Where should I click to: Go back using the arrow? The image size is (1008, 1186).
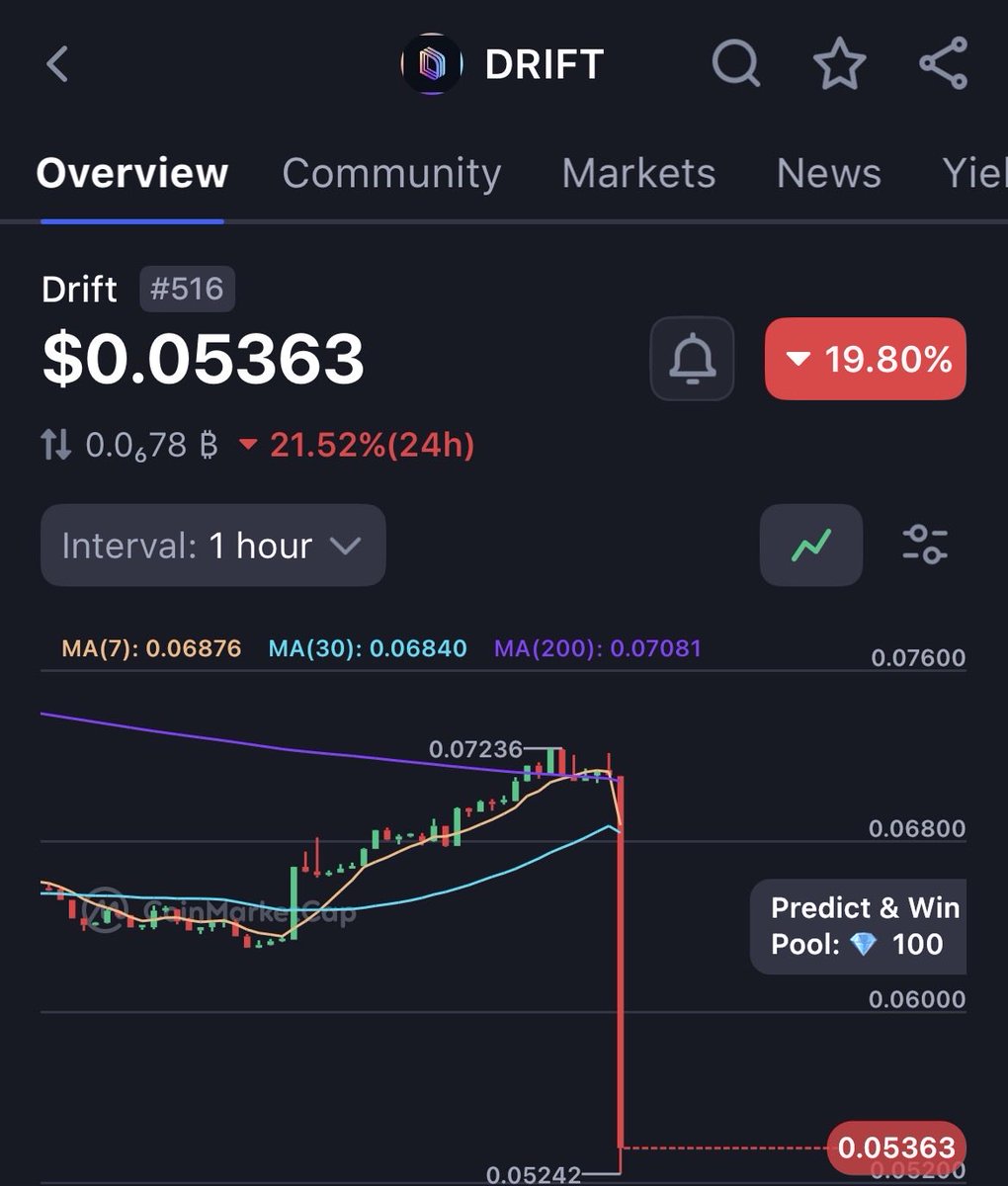click(57, 65)
